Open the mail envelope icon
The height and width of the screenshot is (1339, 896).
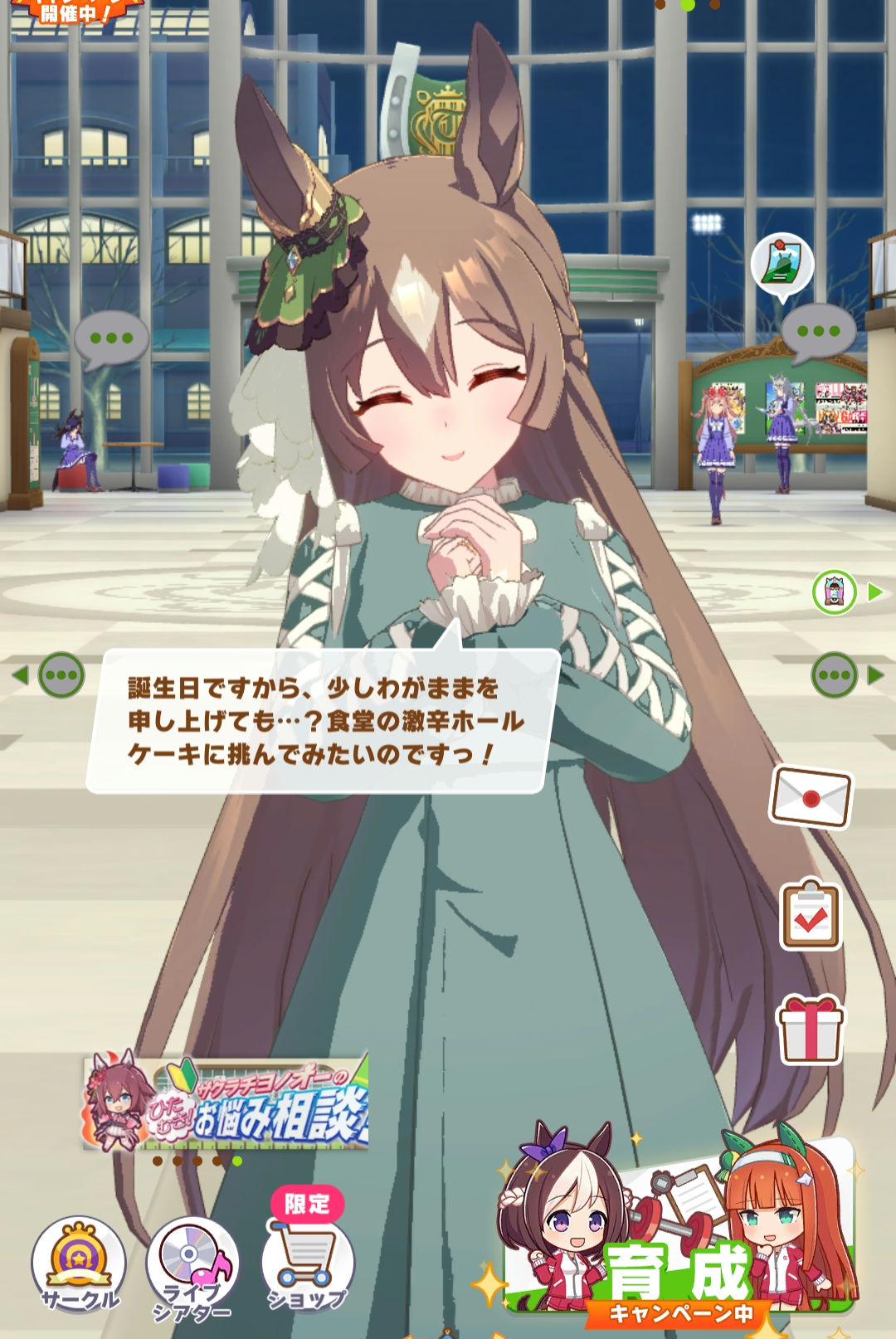point(811,797)
